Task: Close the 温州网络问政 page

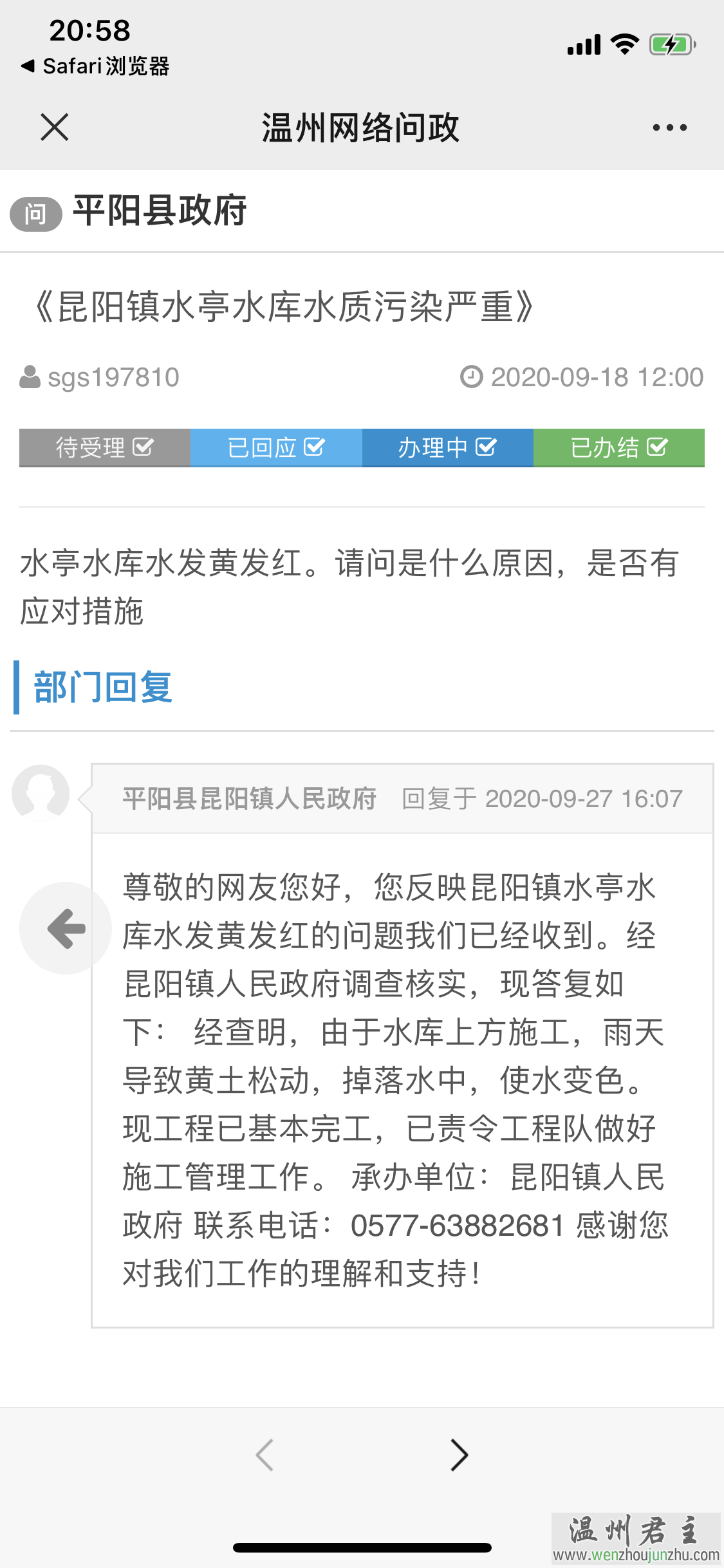Action: pos(55,127)
